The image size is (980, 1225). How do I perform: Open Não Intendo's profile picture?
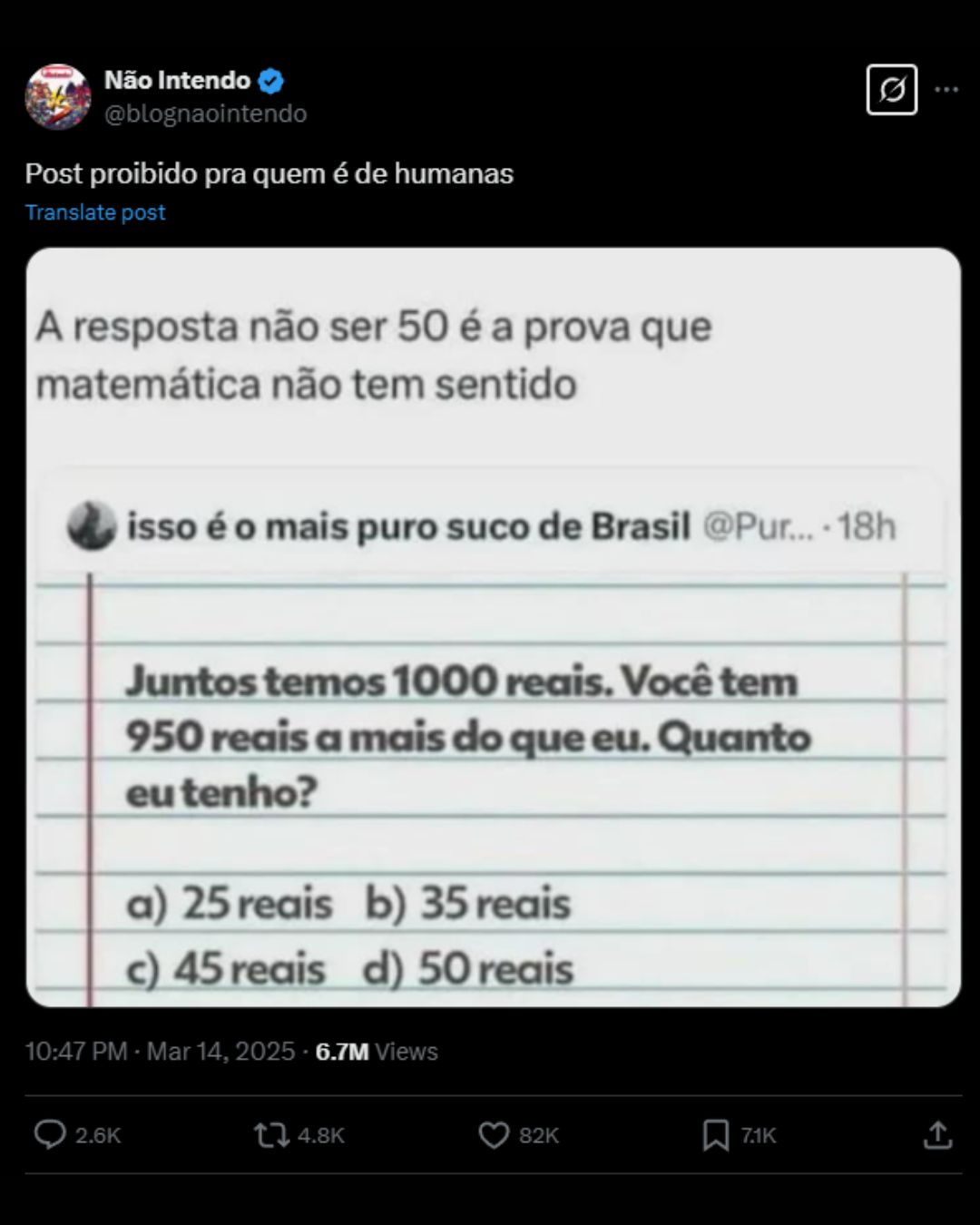[58, 96]
